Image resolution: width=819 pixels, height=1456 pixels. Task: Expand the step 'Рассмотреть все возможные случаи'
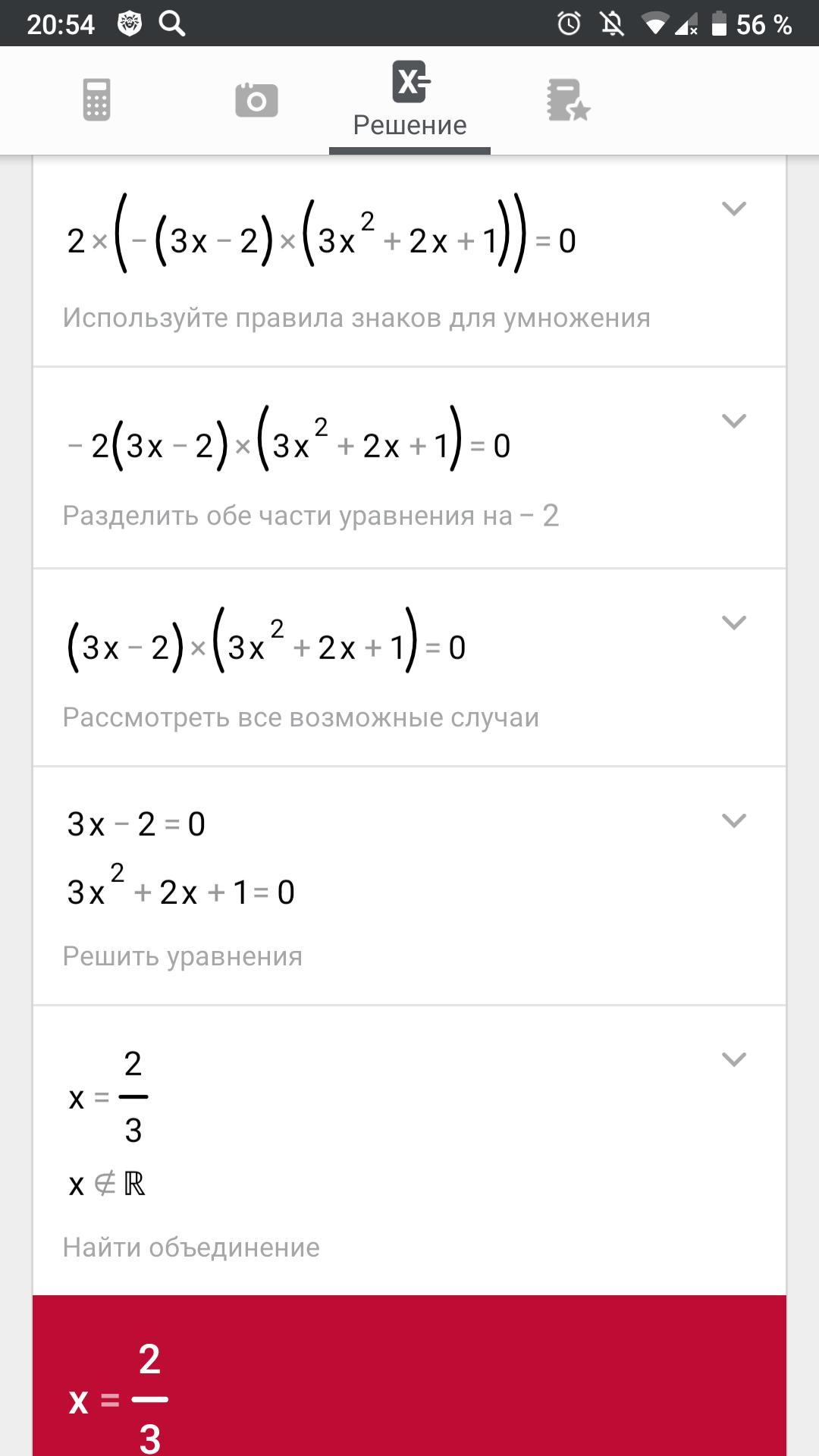(733, 623)
